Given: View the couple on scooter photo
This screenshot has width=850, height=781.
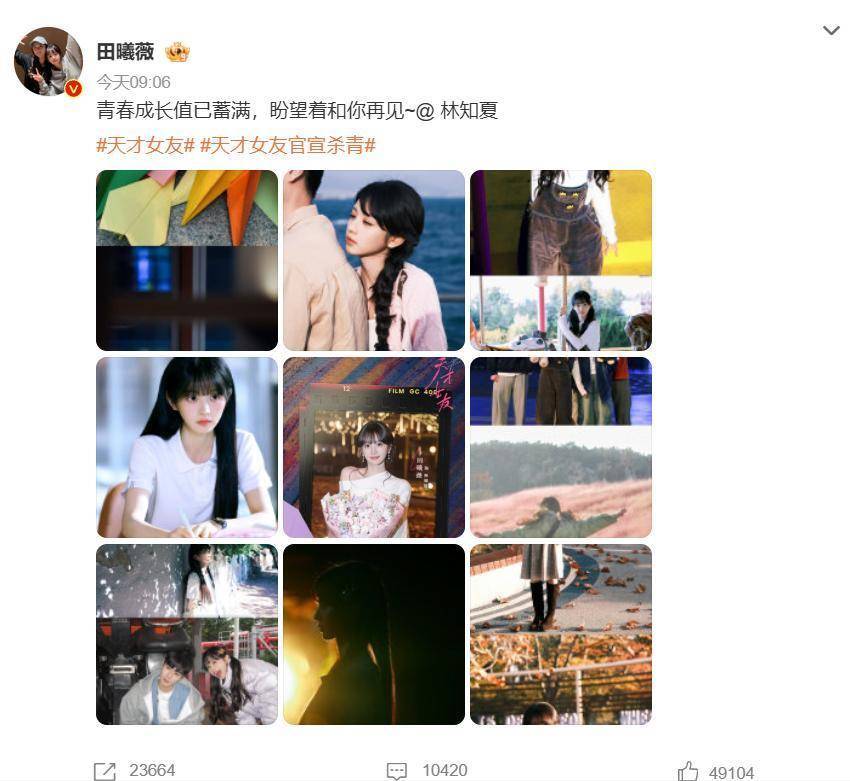Looking at the screenshot, I should (x=187, y=634).
